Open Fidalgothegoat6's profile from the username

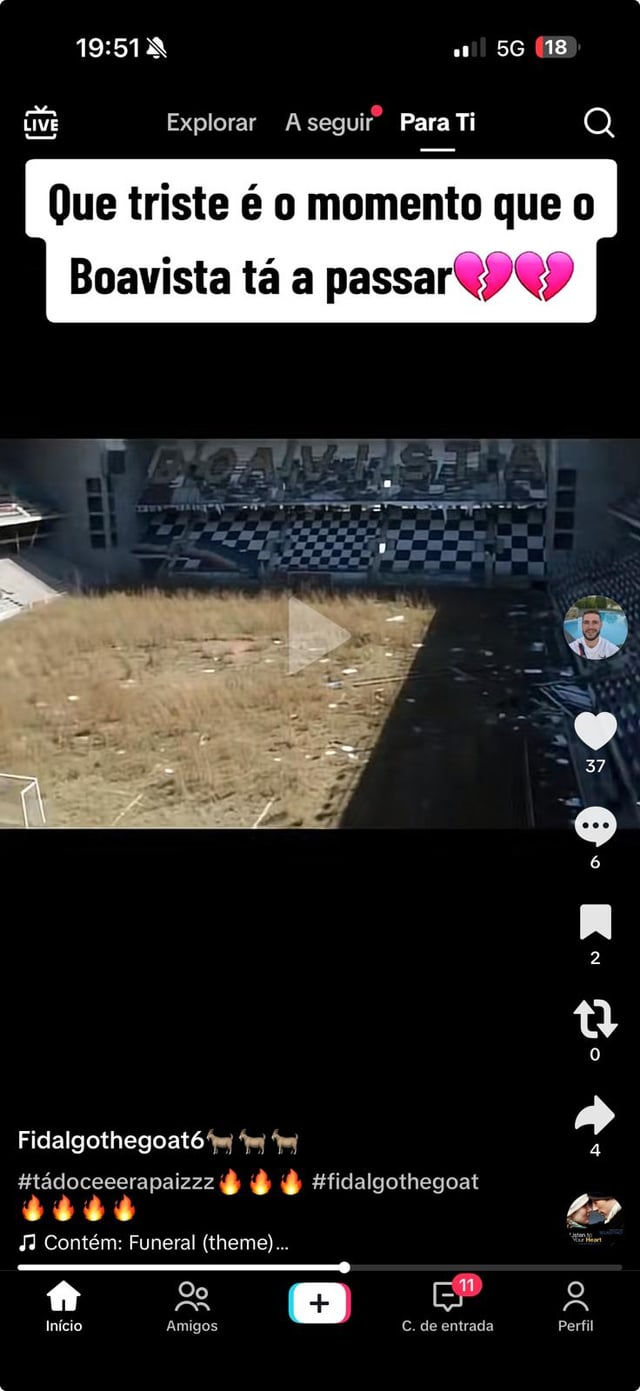tap(111, 1140)
